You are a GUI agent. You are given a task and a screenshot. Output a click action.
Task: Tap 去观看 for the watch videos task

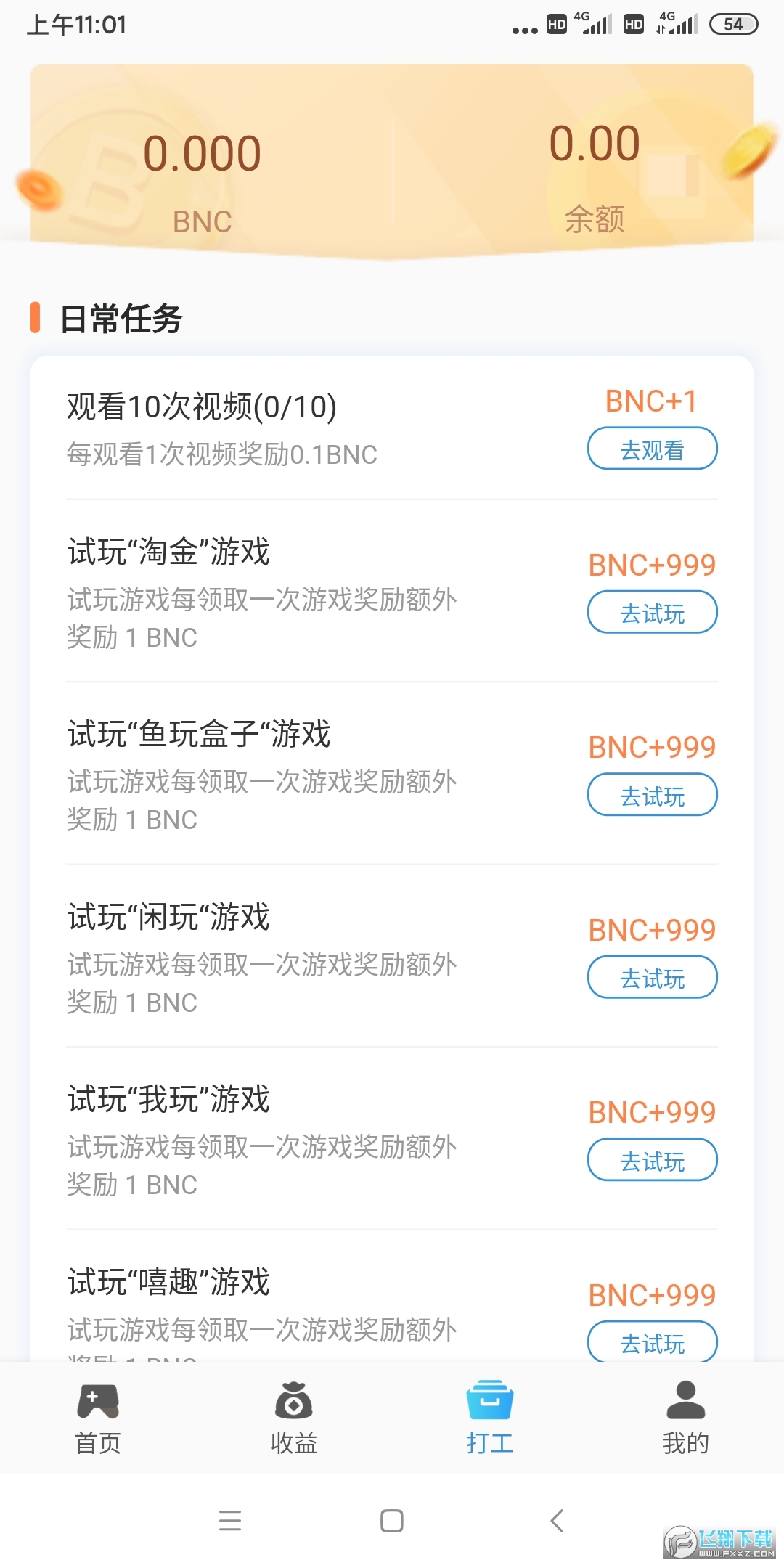coord(652,449)
